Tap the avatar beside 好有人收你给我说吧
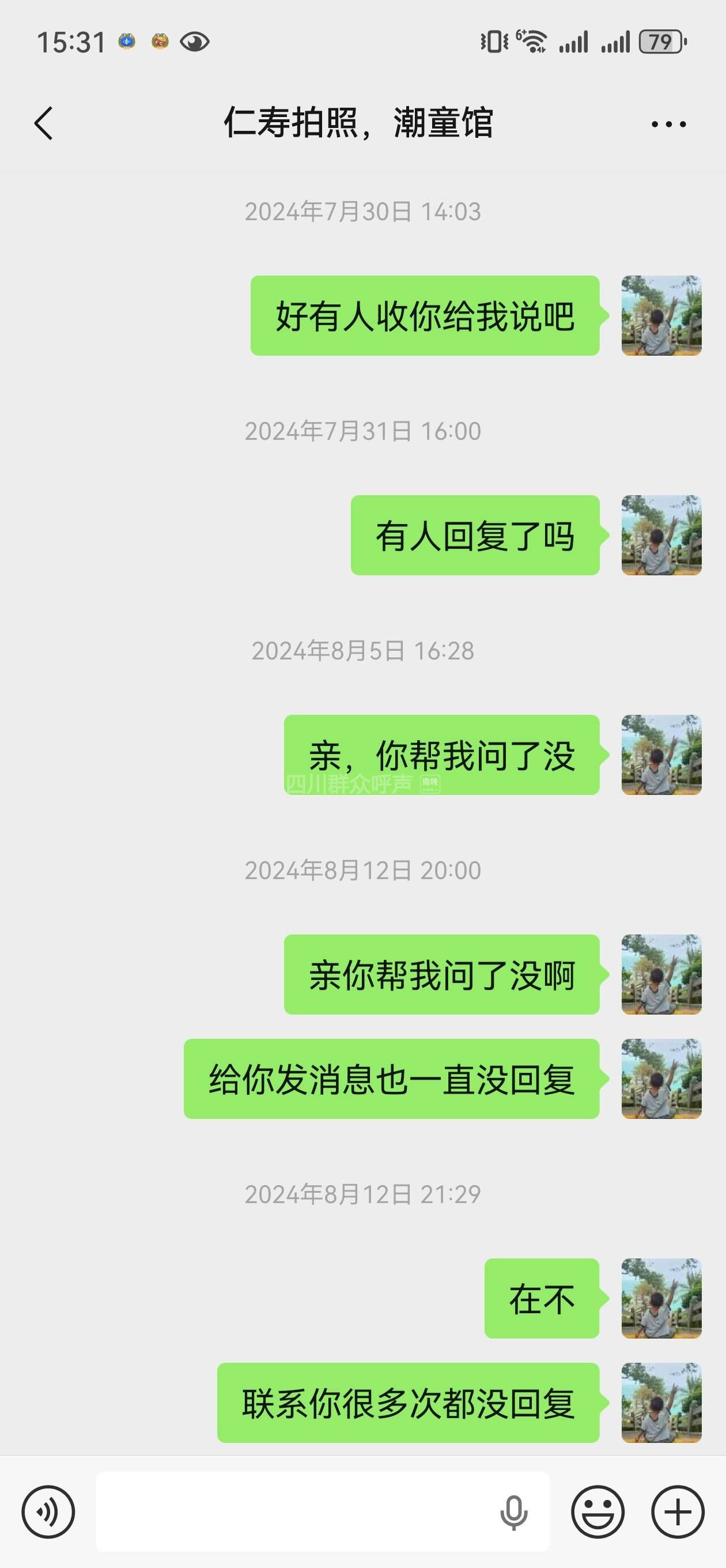726x1568 pixels. 661,316
